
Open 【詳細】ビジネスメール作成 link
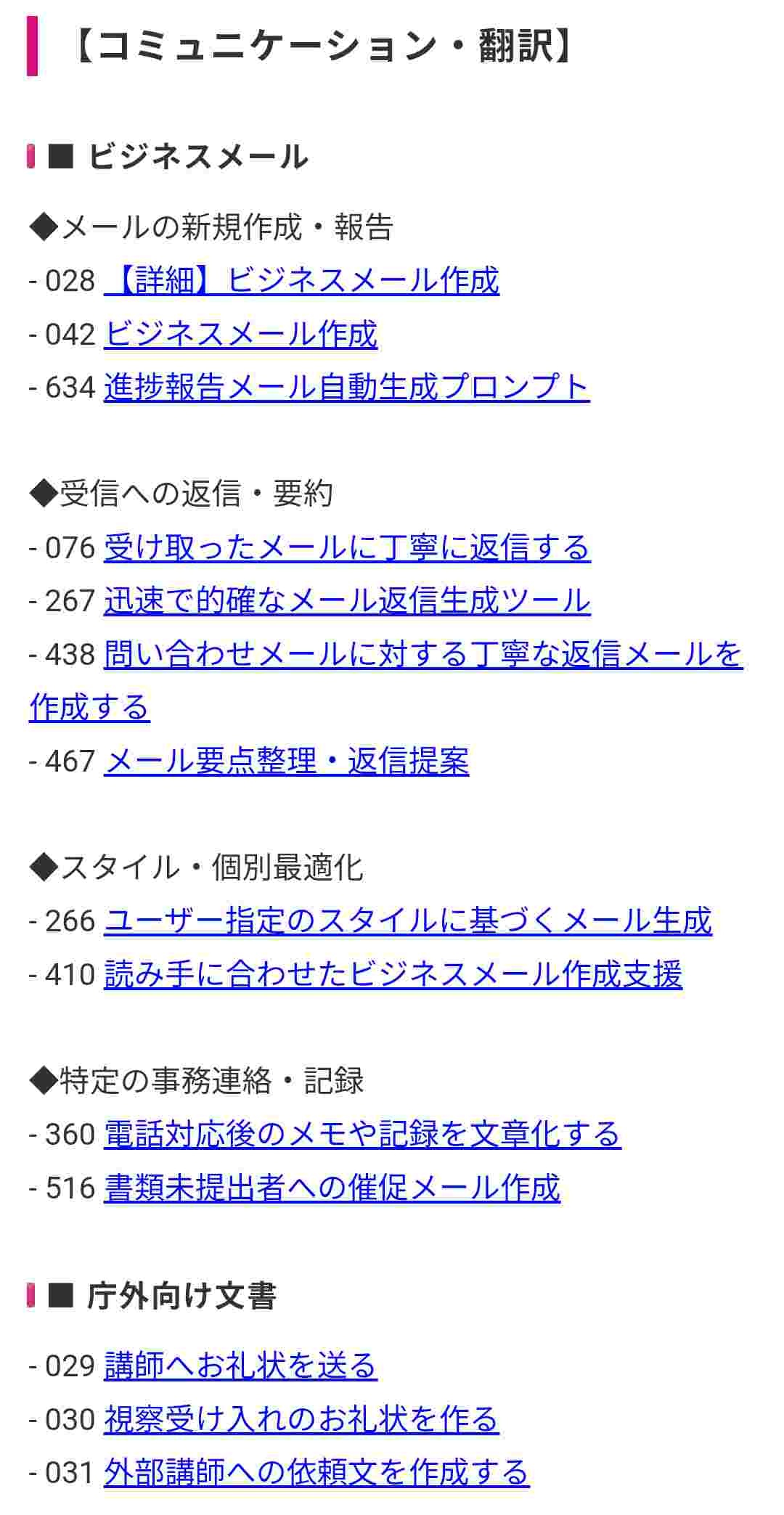(x=301, y=281)
